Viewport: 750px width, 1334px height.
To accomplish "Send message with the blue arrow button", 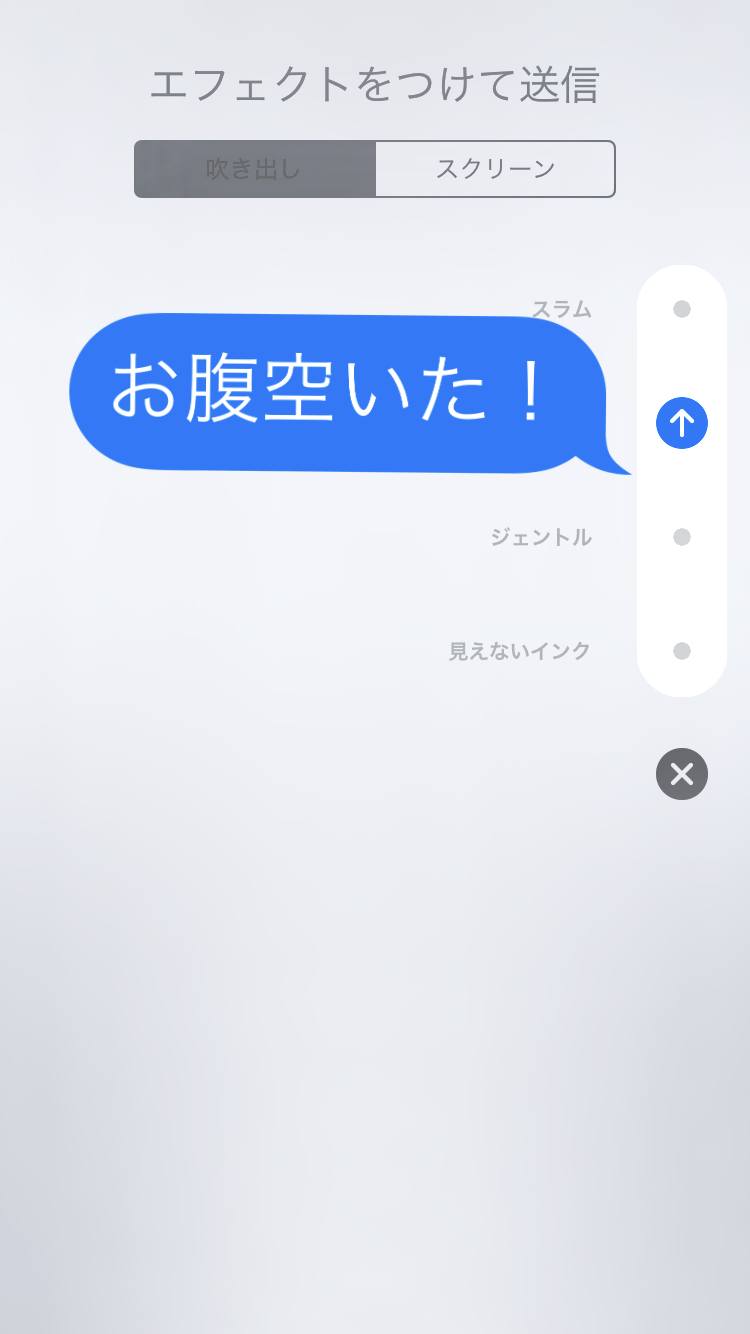I will tap(681, 423).
